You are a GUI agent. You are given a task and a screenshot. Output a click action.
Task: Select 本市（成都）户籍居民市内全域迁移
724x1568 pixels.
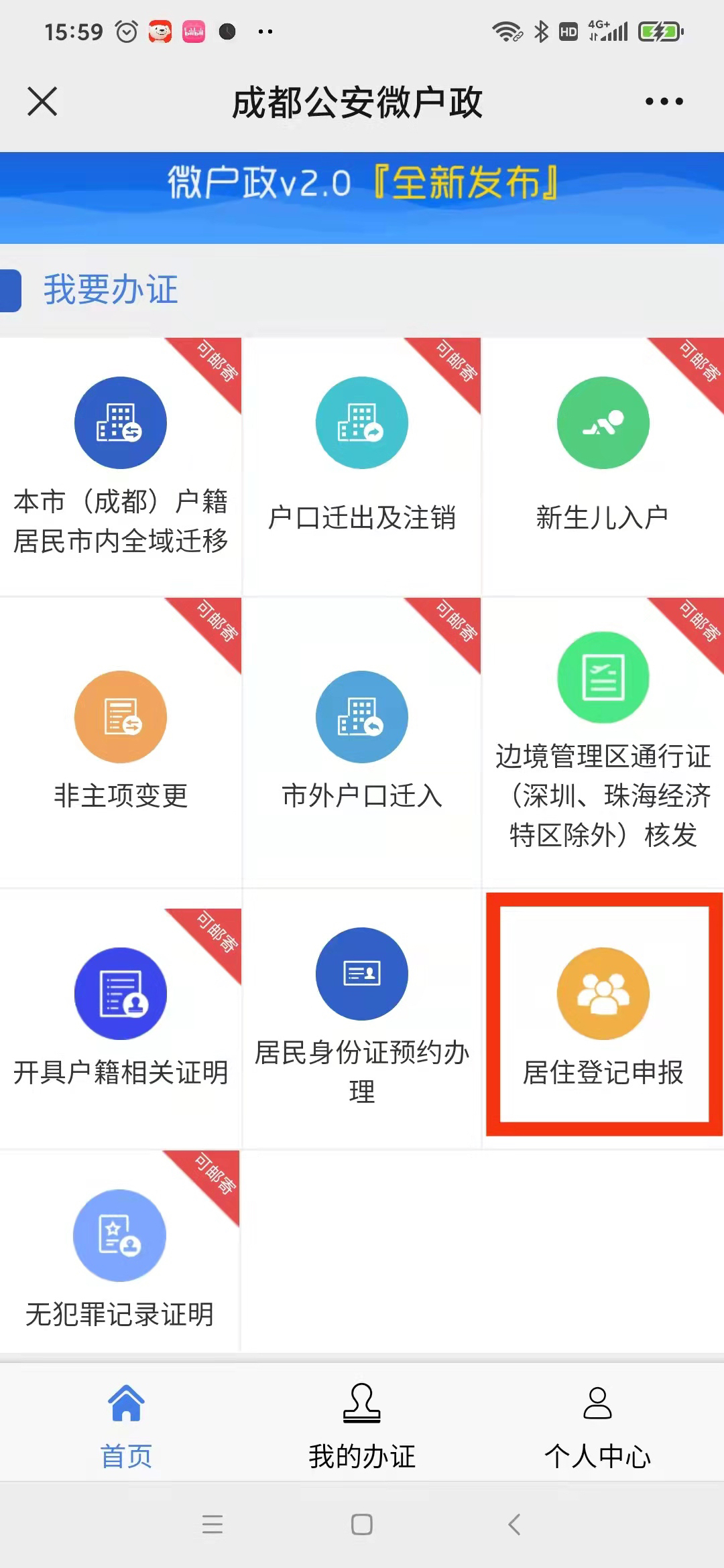pos(121,466)
